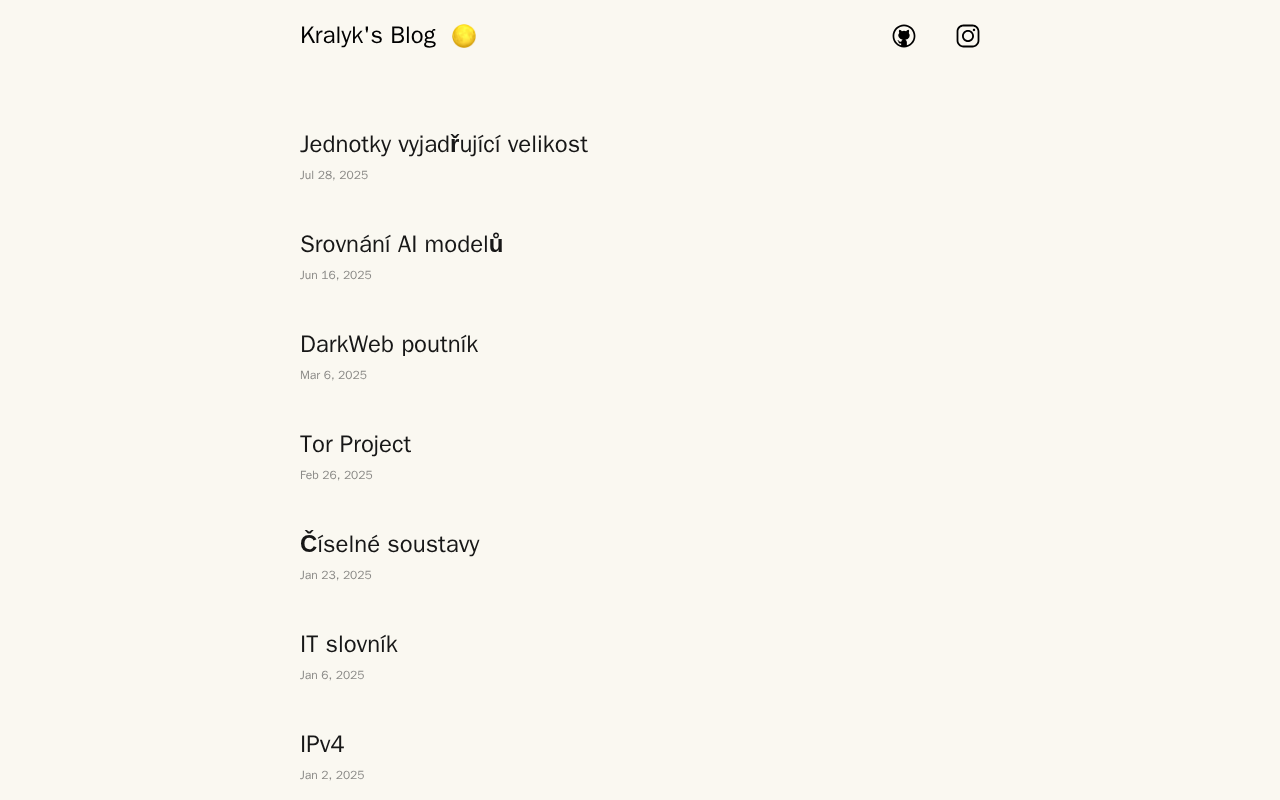The height and width of the screenshot is (800, 1280).
Task: Open the Kralyk's Blog home link
Action: 367,36
